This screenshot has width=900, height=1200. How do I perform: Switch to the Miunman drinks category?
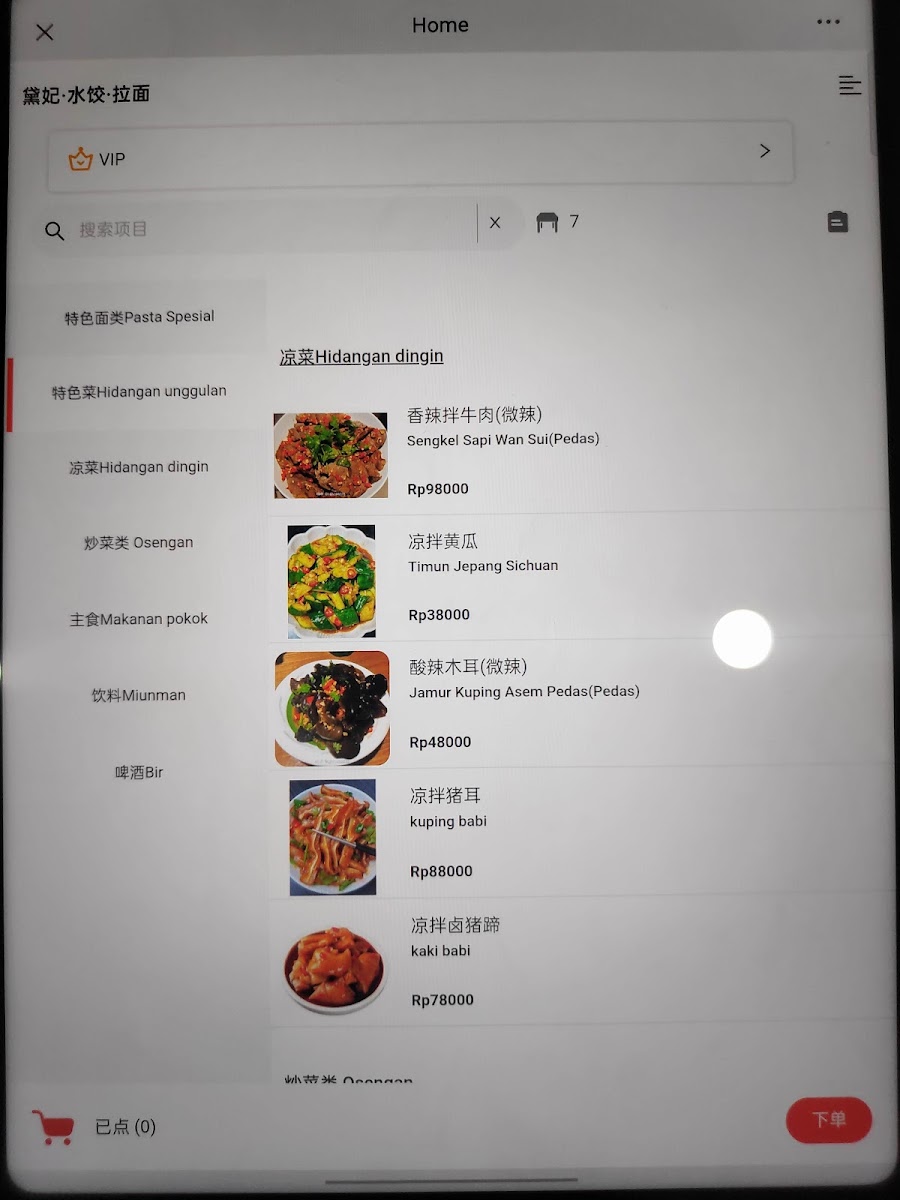coord(139,695)
